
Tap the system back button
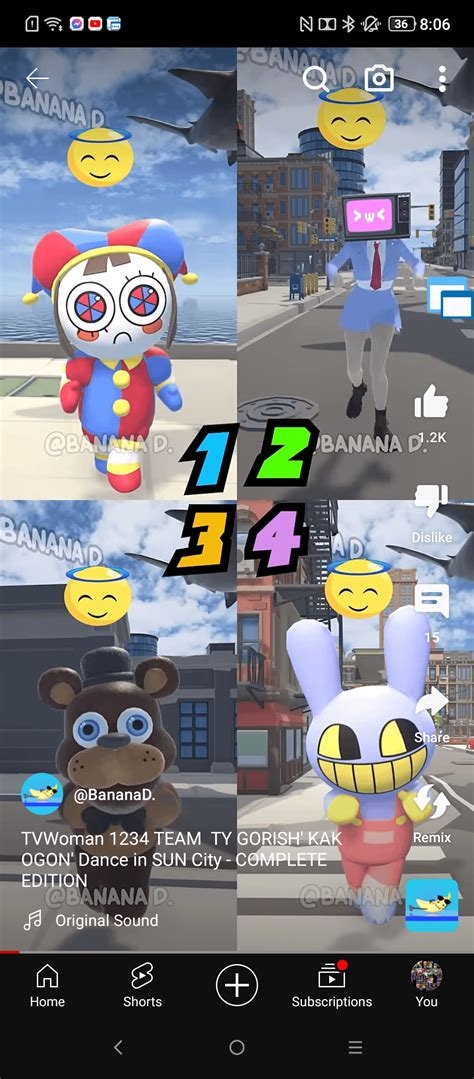118,1047
